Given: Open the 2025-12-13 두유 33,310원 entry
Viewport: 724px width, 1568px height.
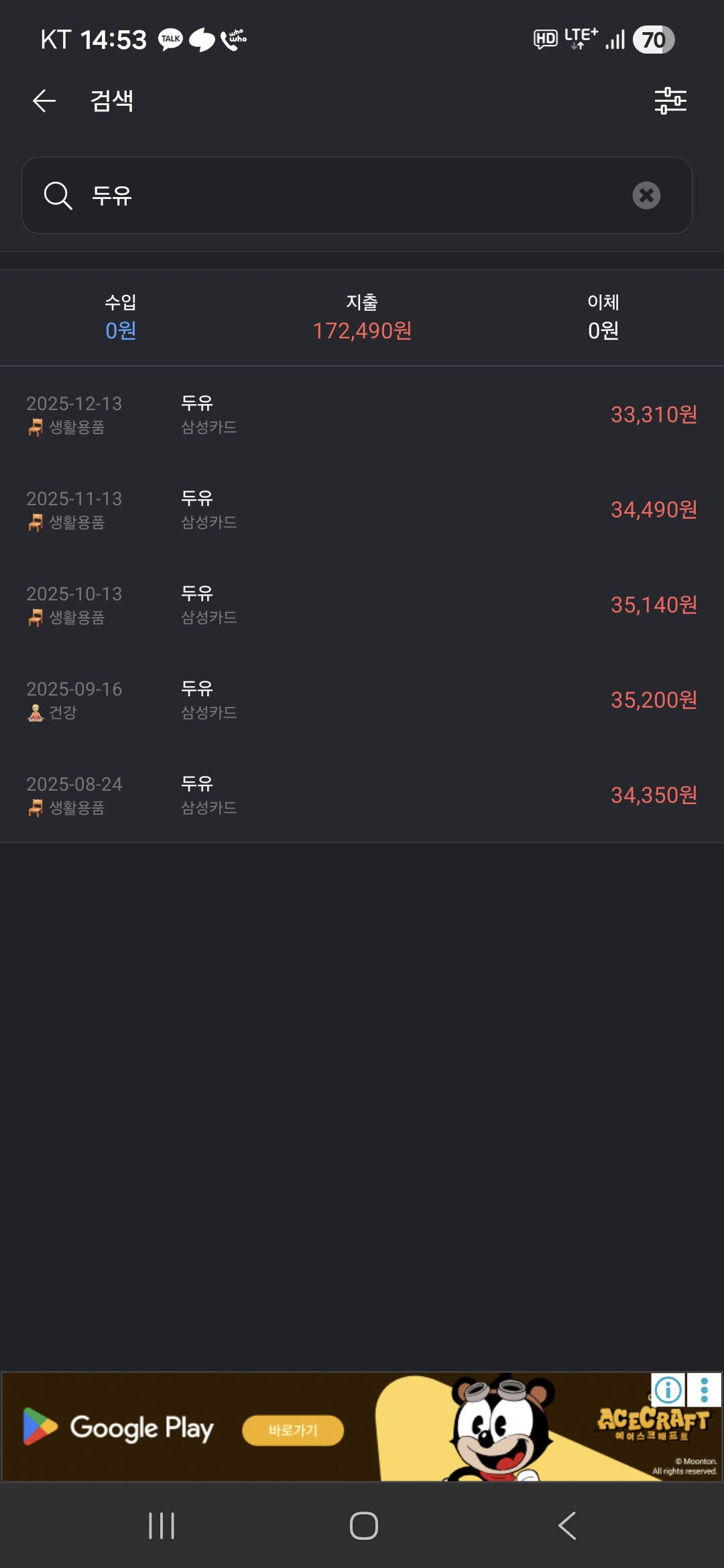Looking at the screenshot, I should 362,415.
